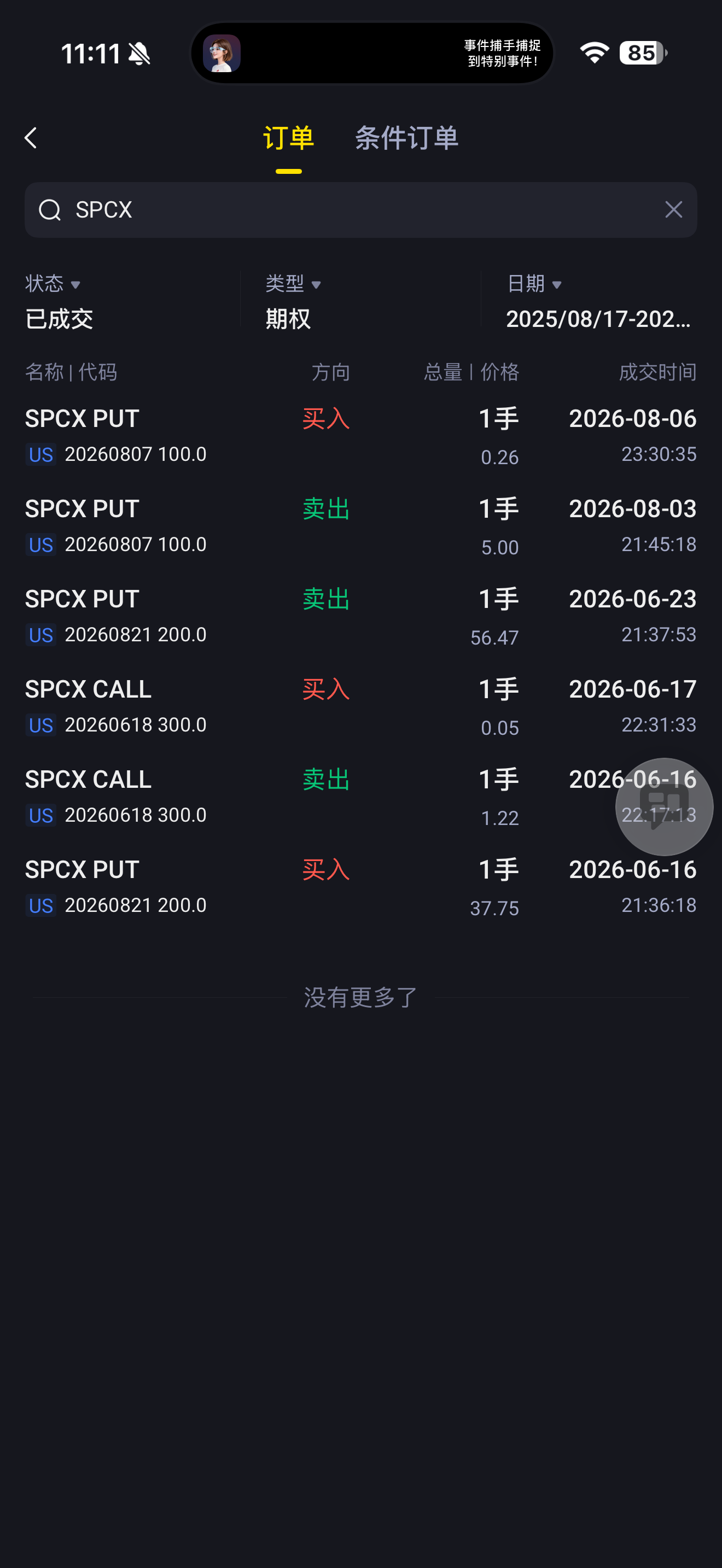Open the SPCX CALL order priced 0.05
The width and height of the screenshot is (722, 1568).
coord(360,706)
